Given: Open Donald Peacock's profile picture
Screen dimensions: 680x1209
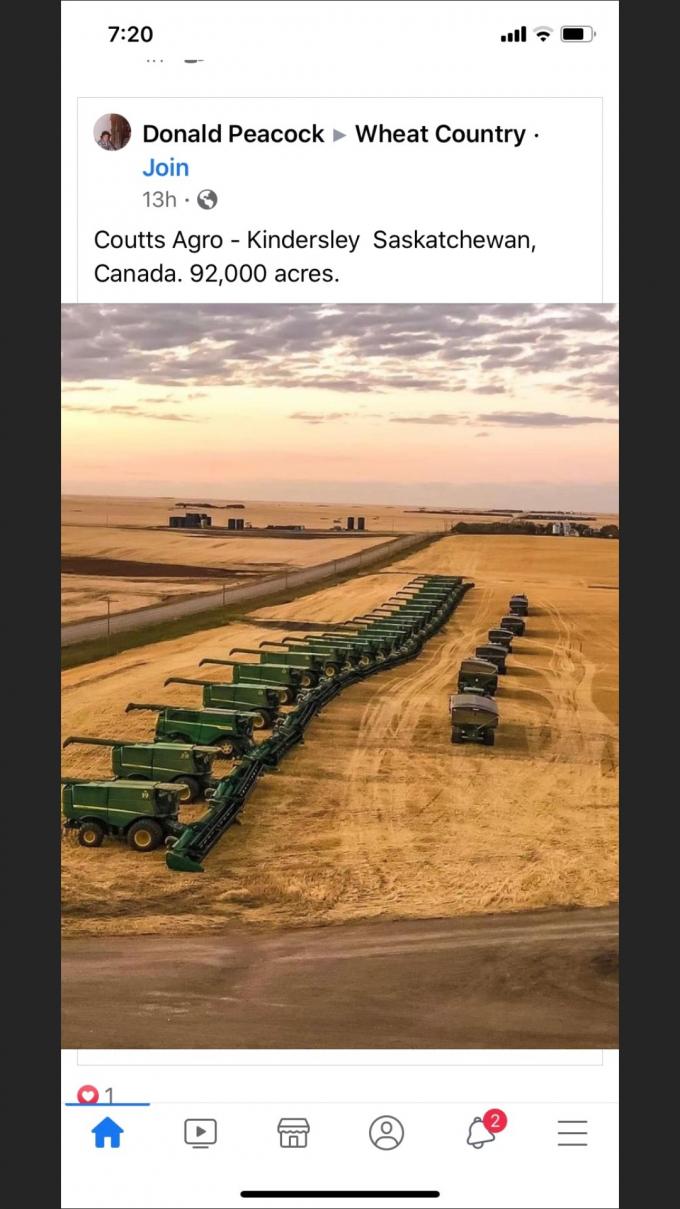Looking at the screenshot, I should (x=112, y=132).
